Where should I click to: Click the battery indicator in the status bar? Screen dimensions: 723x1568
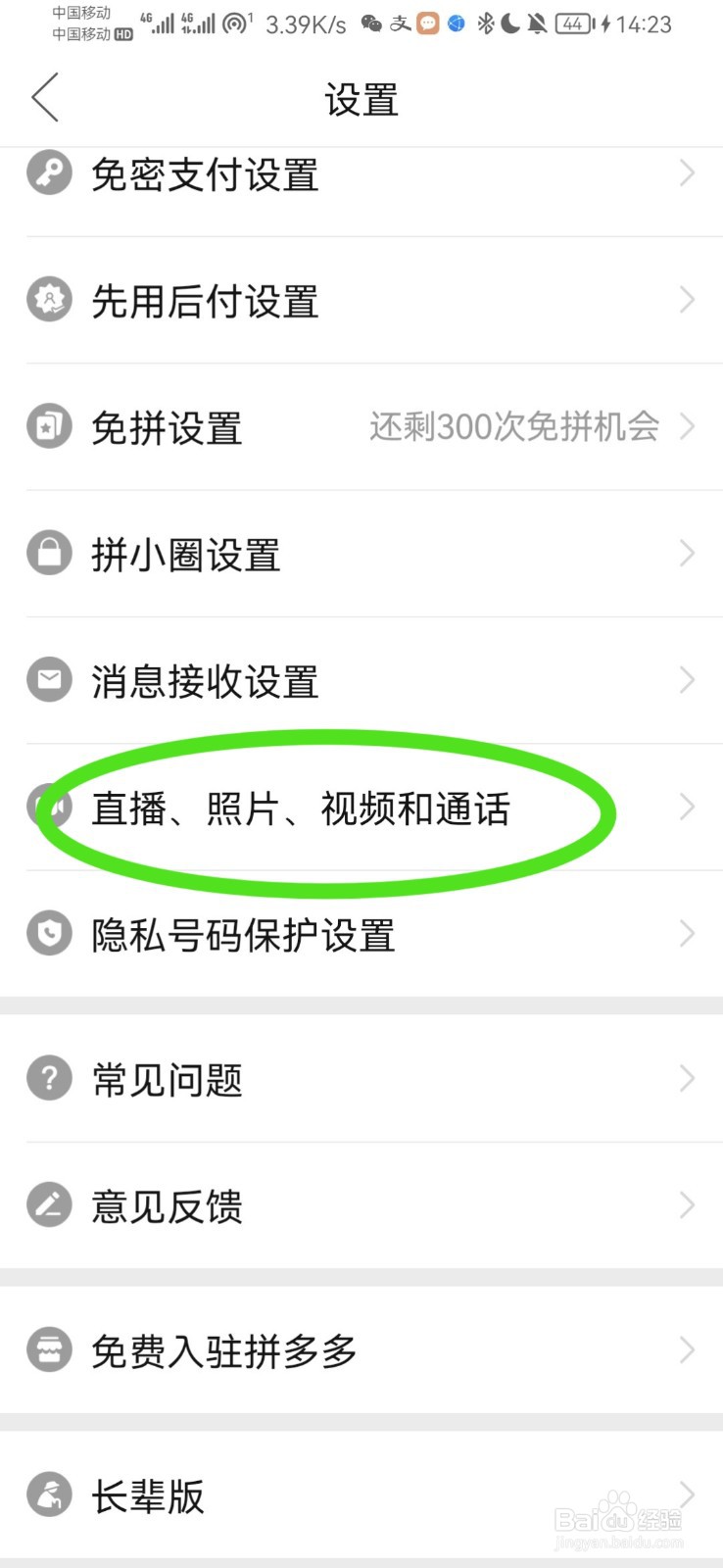click(x=573, y=24)
